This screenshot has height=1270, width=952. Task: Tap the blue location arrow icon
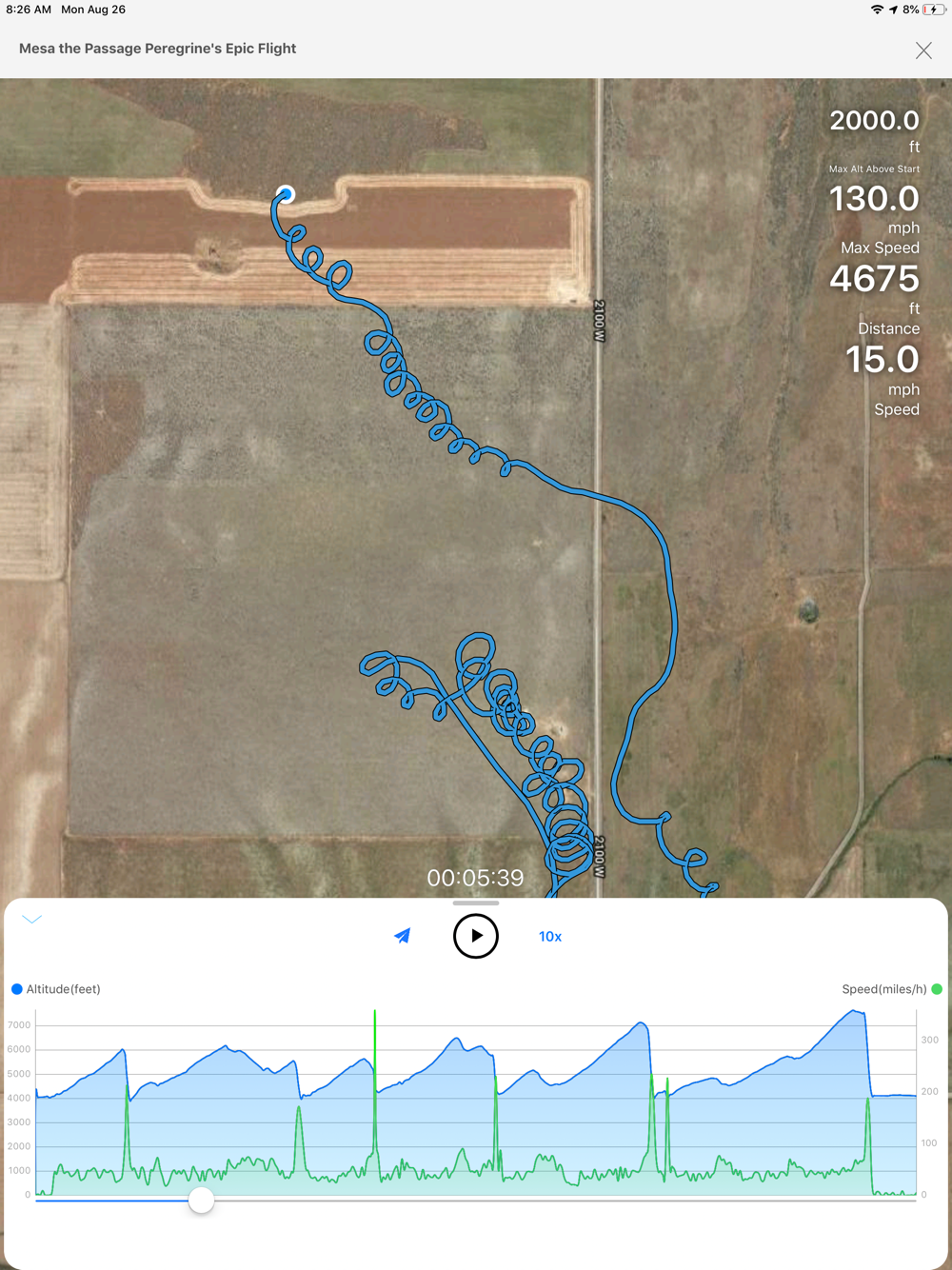click(x=403, y=936)
